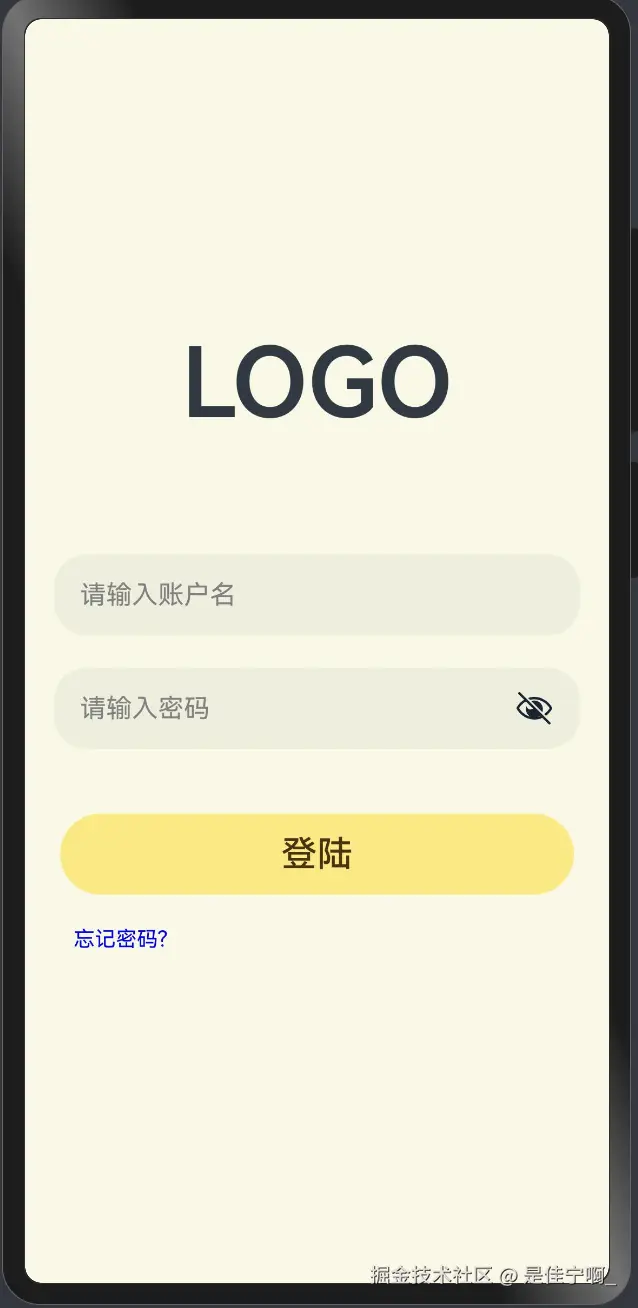Open the 忘记密码? link
638x1308 pixels.
pos(121,939)
